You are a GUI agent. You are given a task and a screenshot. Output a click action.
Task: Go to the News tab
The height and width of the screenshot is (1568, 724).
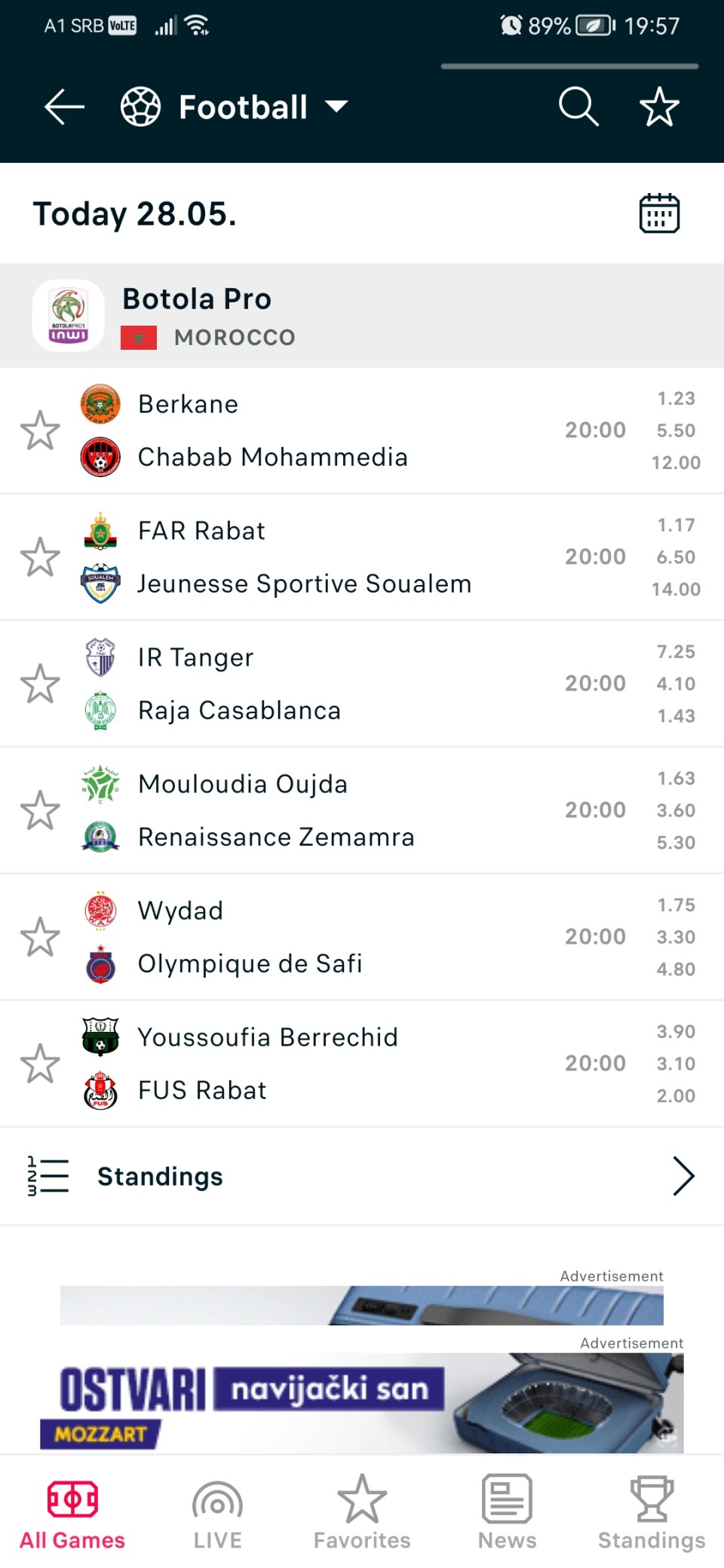(507, 1513)
